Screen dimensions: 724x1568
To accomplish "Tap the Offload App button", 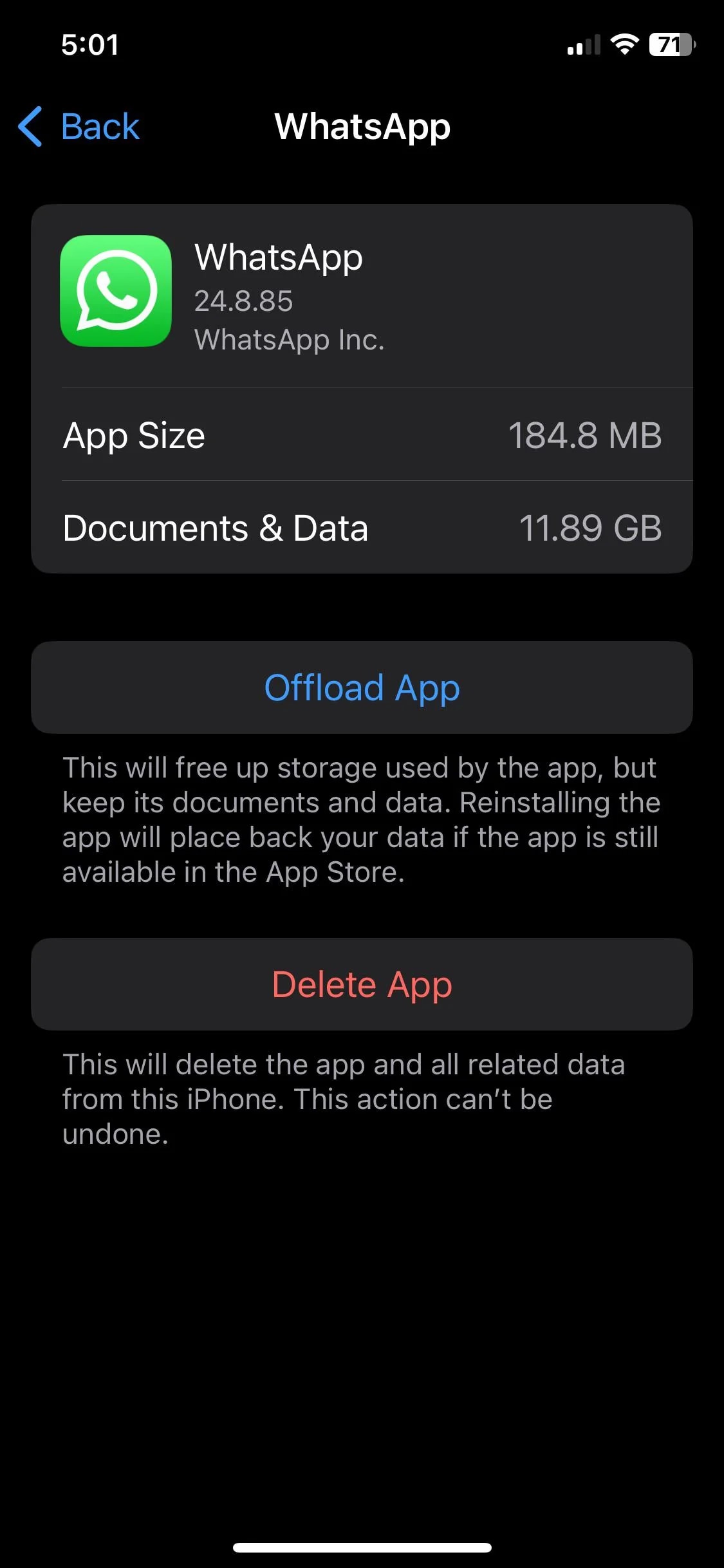I will [x=362, y=687].
